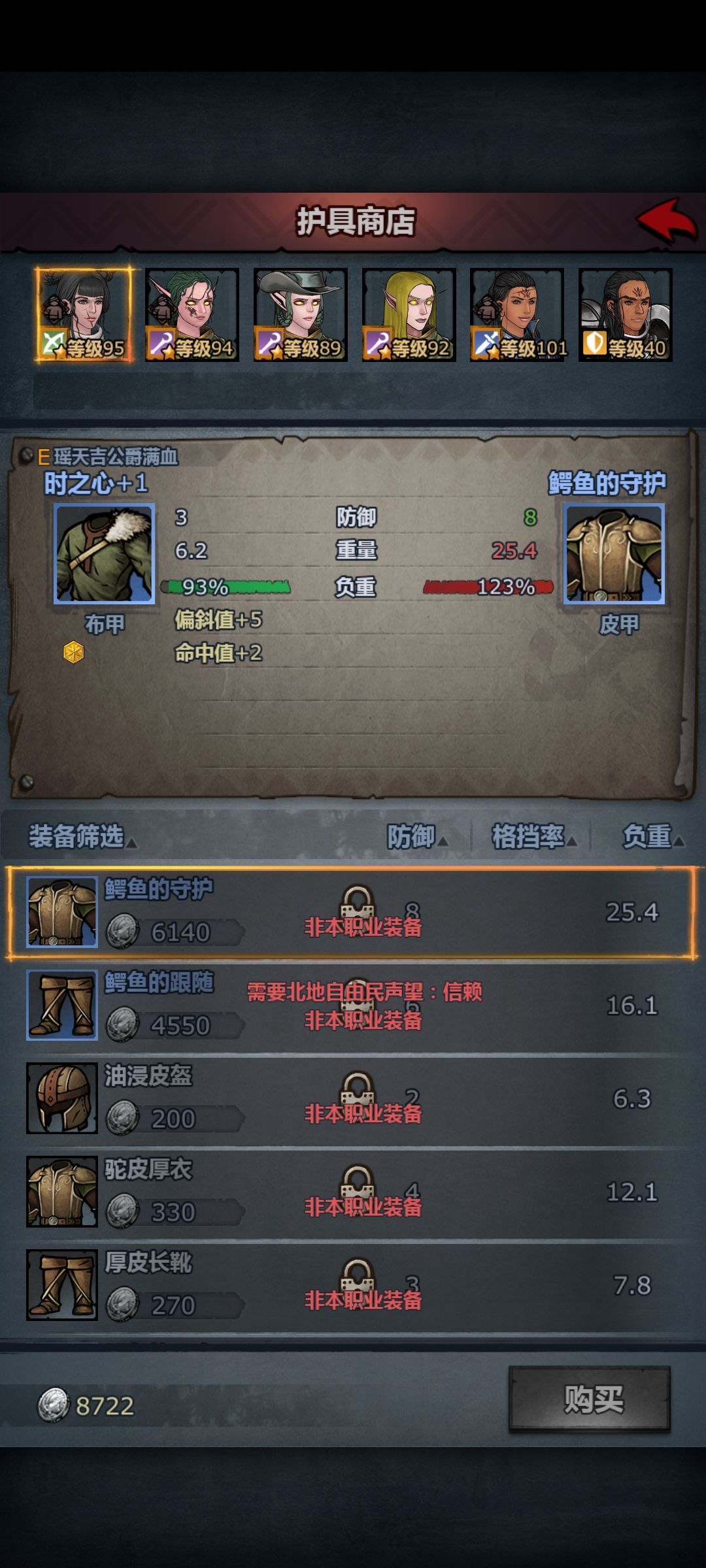Select 驼皮厚衣 armor item
Viewport: 706px width, 1568px height.
pyautogui.click(x=353, y=1192)
